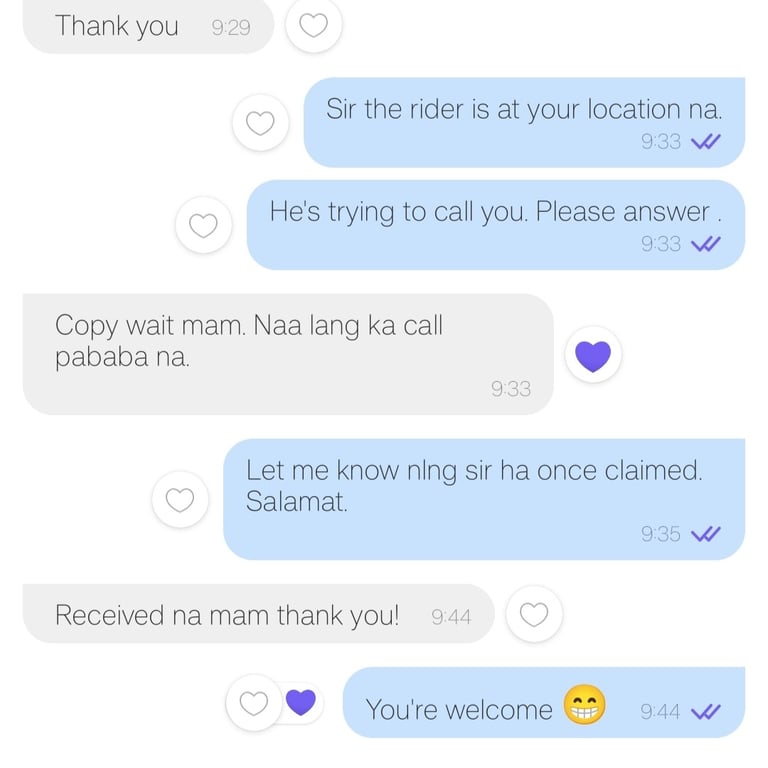This screenshot has height=768, width=768.
Task: Like the "Let me know nlng sir" message
Action: (180, 500)
